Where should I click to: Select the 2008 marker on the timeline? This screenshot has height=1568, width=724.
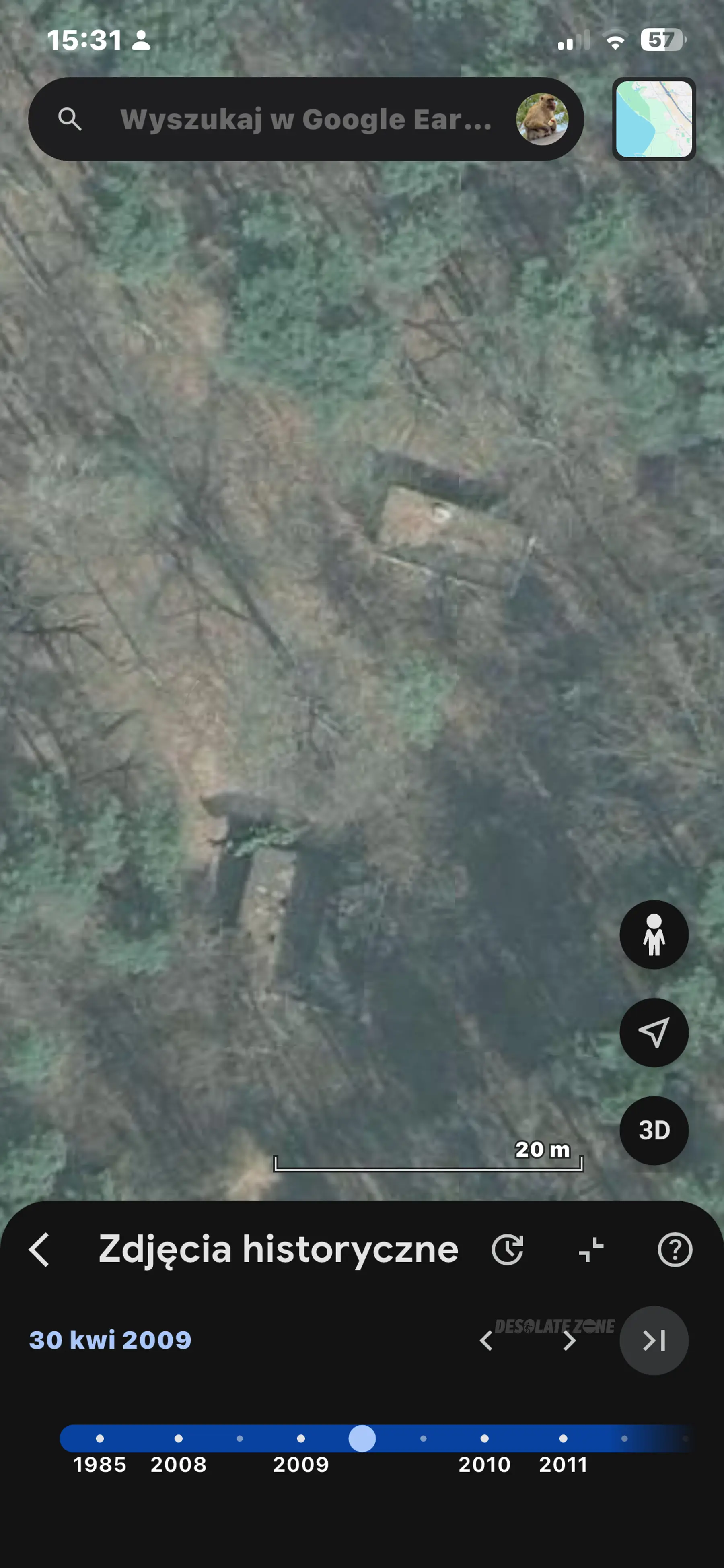[x=178, y=1439]
